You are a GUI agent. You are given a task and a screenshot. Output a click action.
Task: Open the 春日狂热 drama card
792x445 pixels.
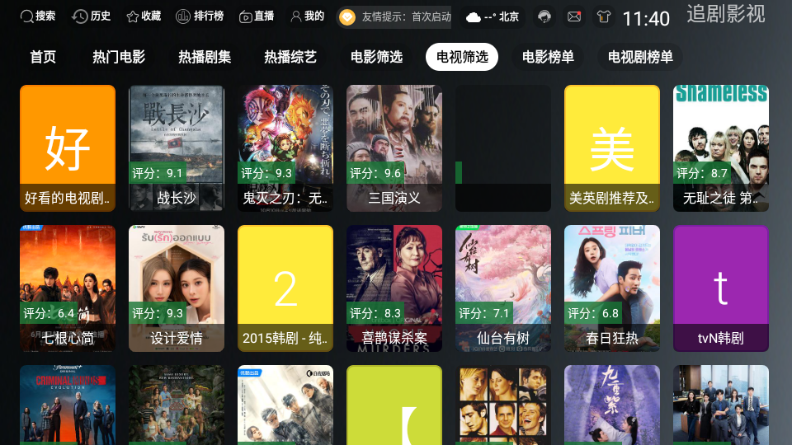click(612, 288)
